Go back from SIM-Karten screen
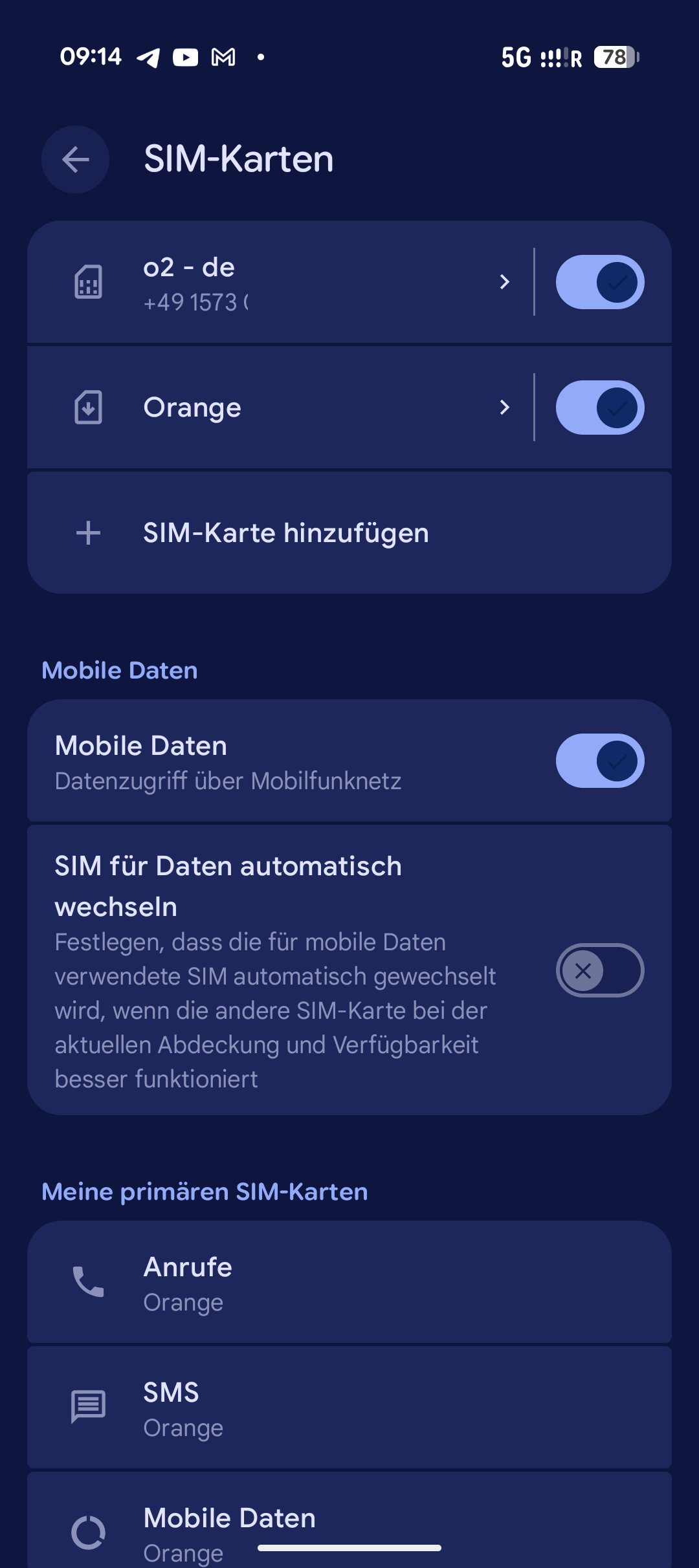The image size is (699, 1568). click(75, 160)
